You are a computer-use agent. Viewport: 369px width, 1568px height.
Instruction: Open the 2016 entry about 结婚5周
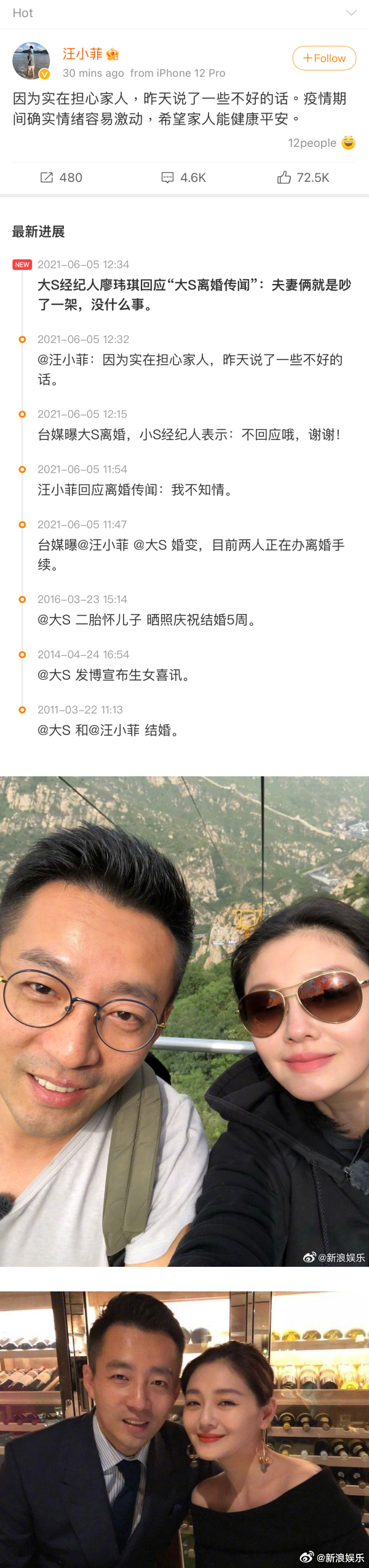point(146,620)
